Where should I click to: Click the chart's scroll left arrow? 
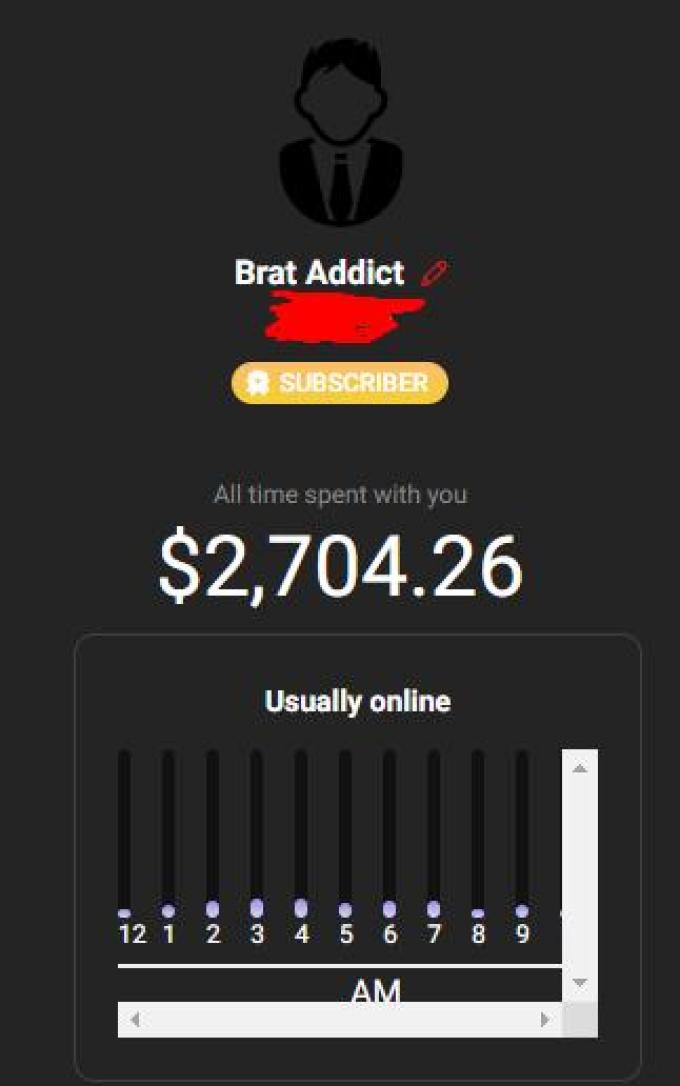tap(135, 1020)
